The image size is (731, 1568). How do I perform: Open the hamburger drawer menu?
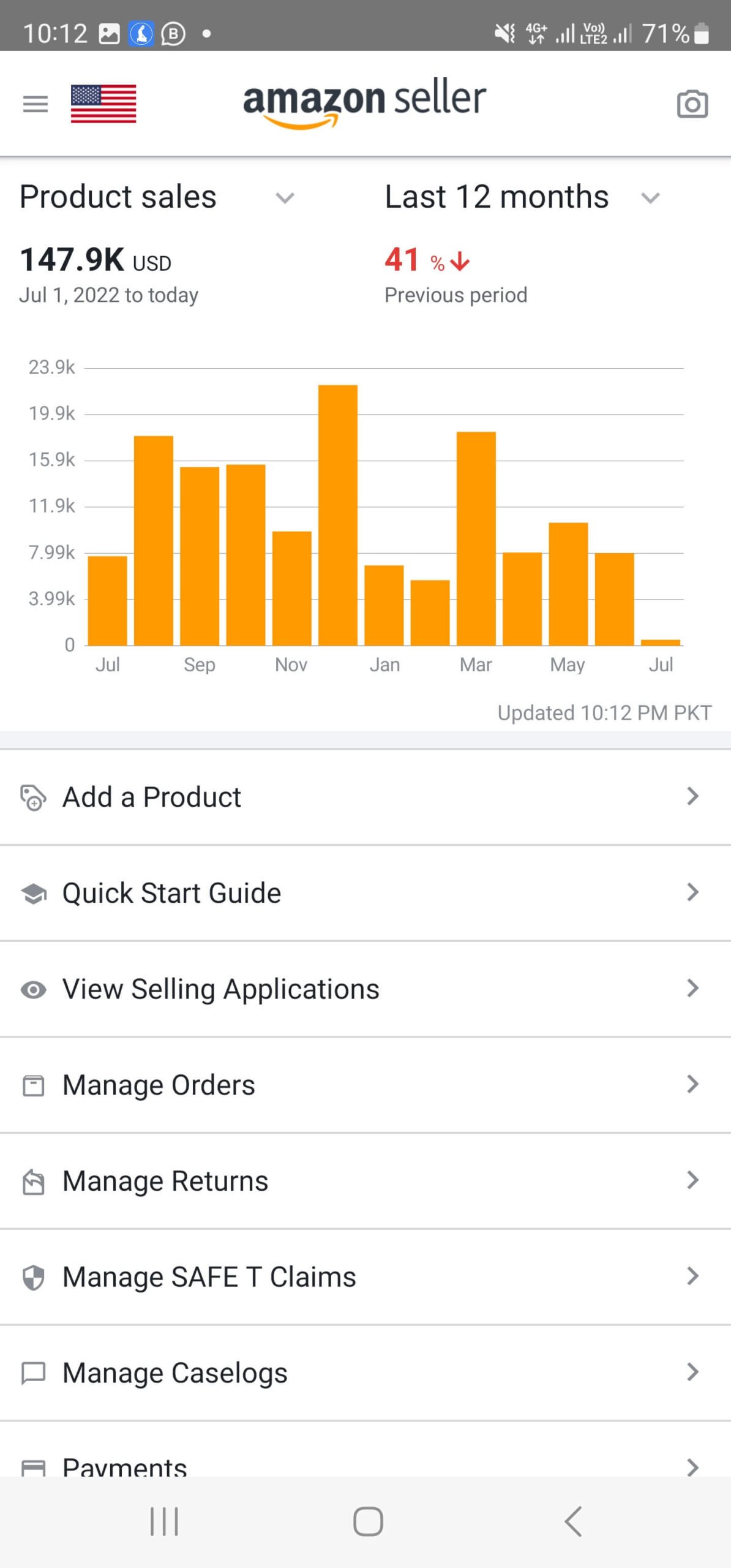click(x=35, y=104)
